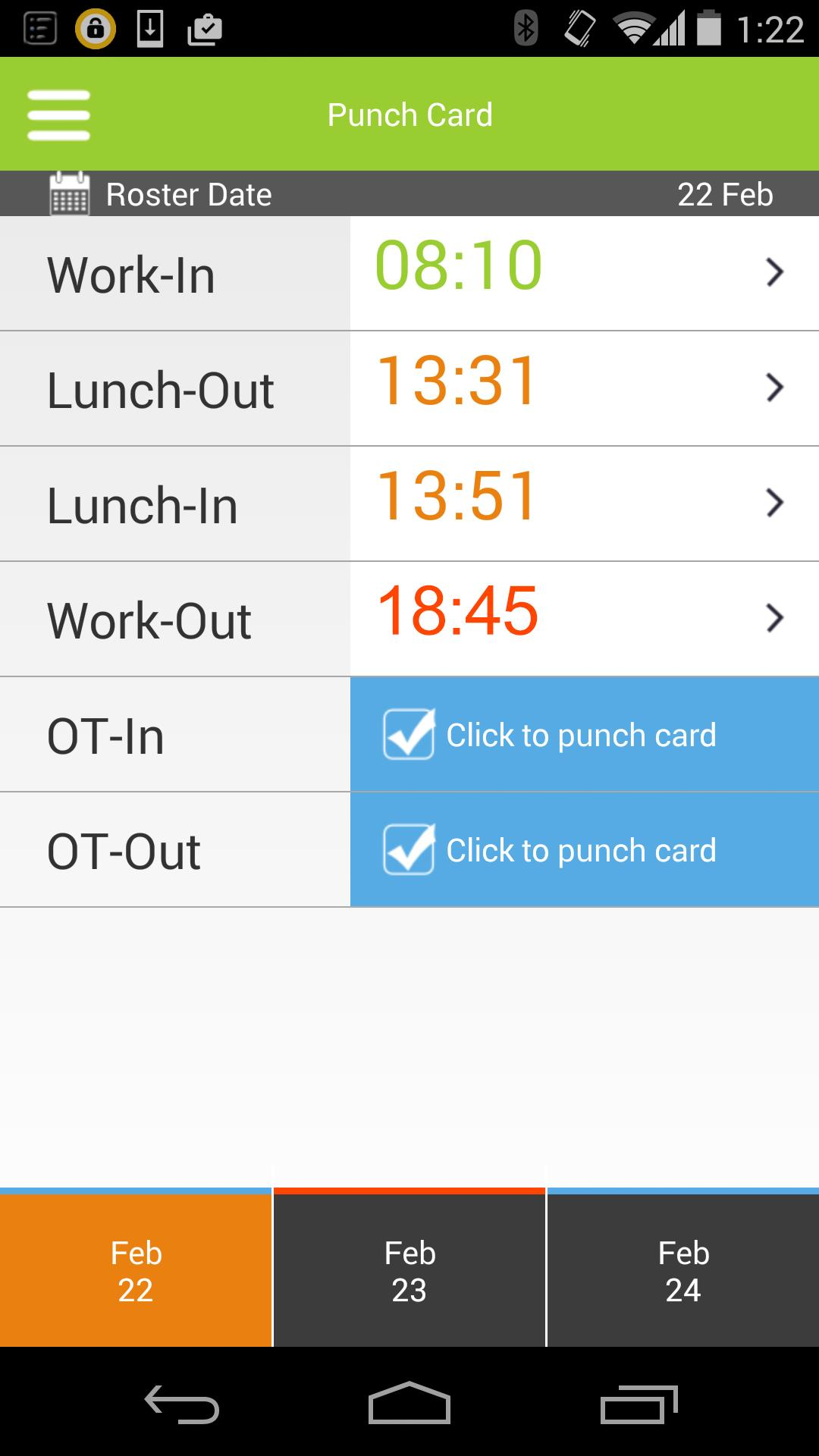Tap the system home button
Viewport: 819px width, 1456px height.
point(409,1404)
